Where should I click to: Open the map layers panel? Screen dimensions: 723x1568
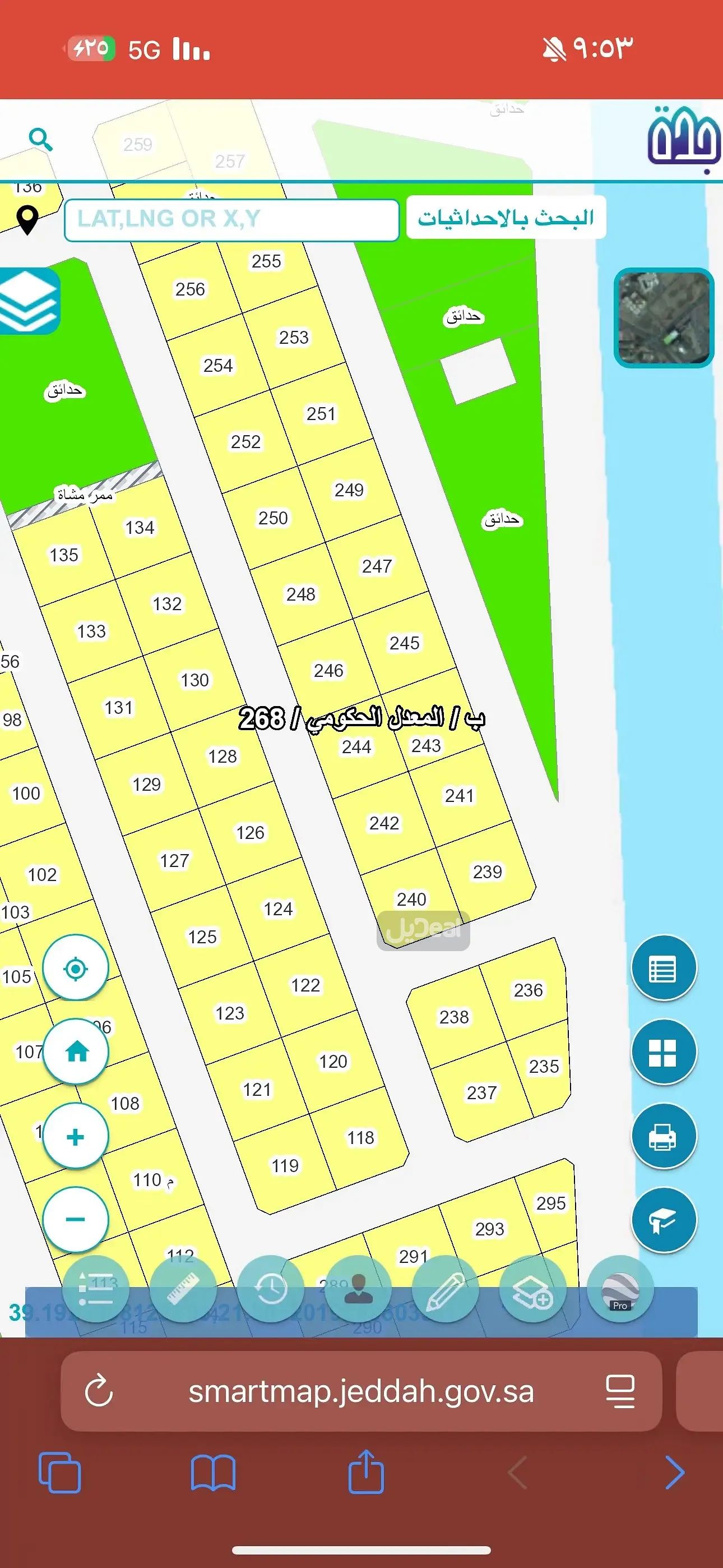[29, 301]
